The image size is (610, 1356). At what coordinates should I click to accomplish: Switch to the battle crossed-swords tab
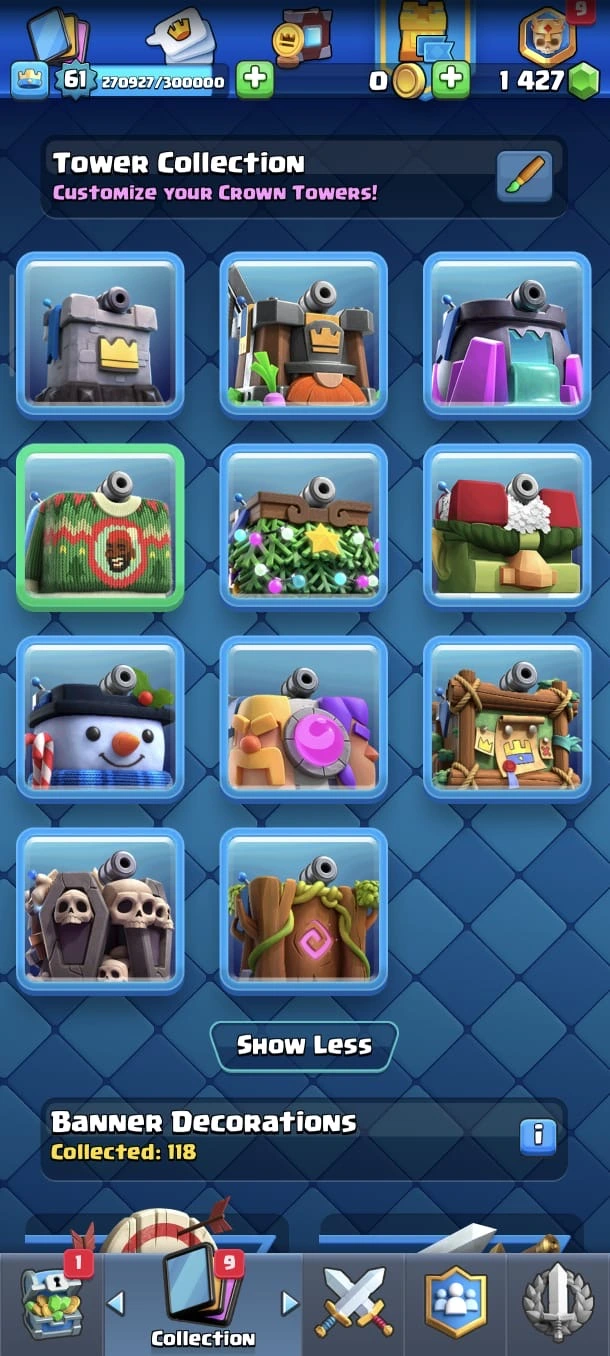(354, 1305)
